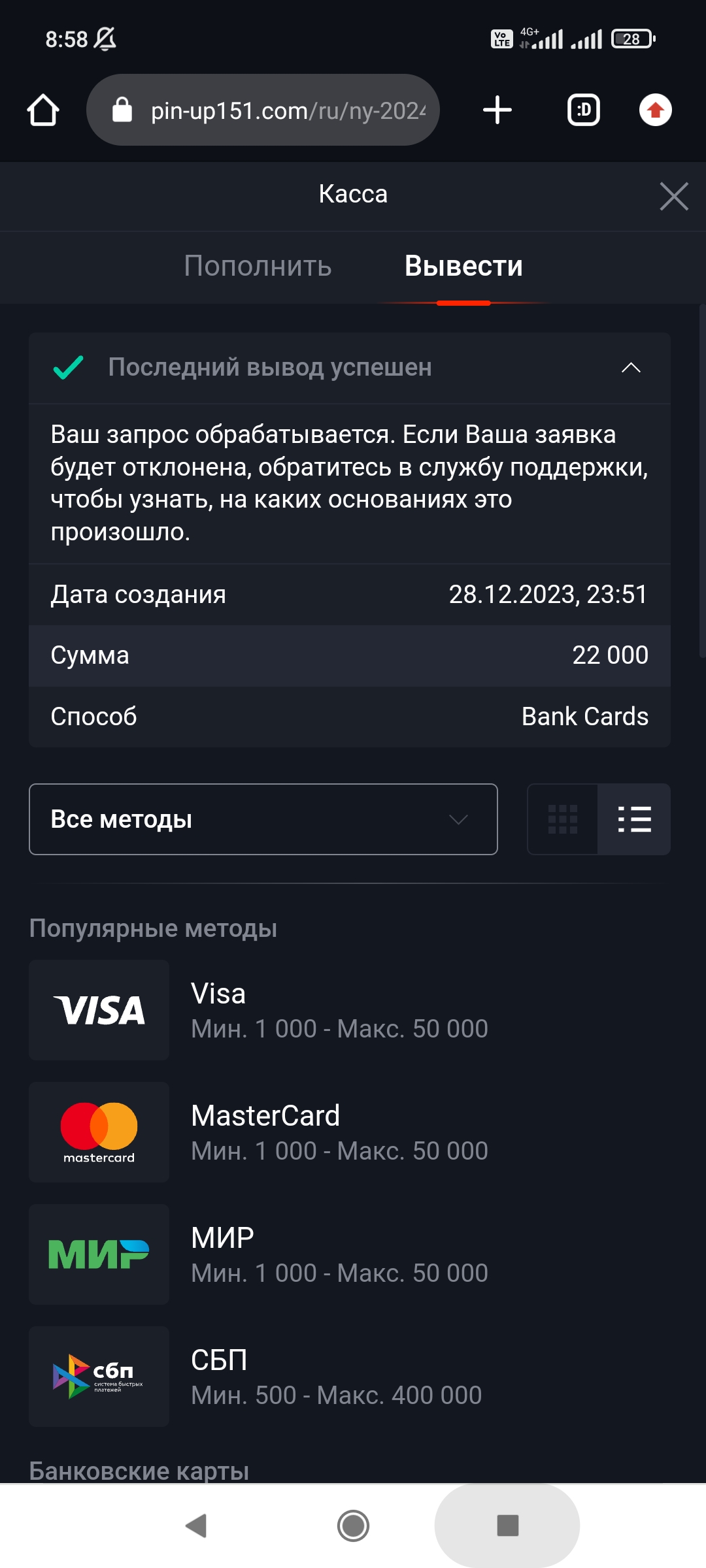Image resolution: width=706 pixels, height=1568 pixels.
Task: Collapse the last withdrawal status section
Action: tap(630, 368)
